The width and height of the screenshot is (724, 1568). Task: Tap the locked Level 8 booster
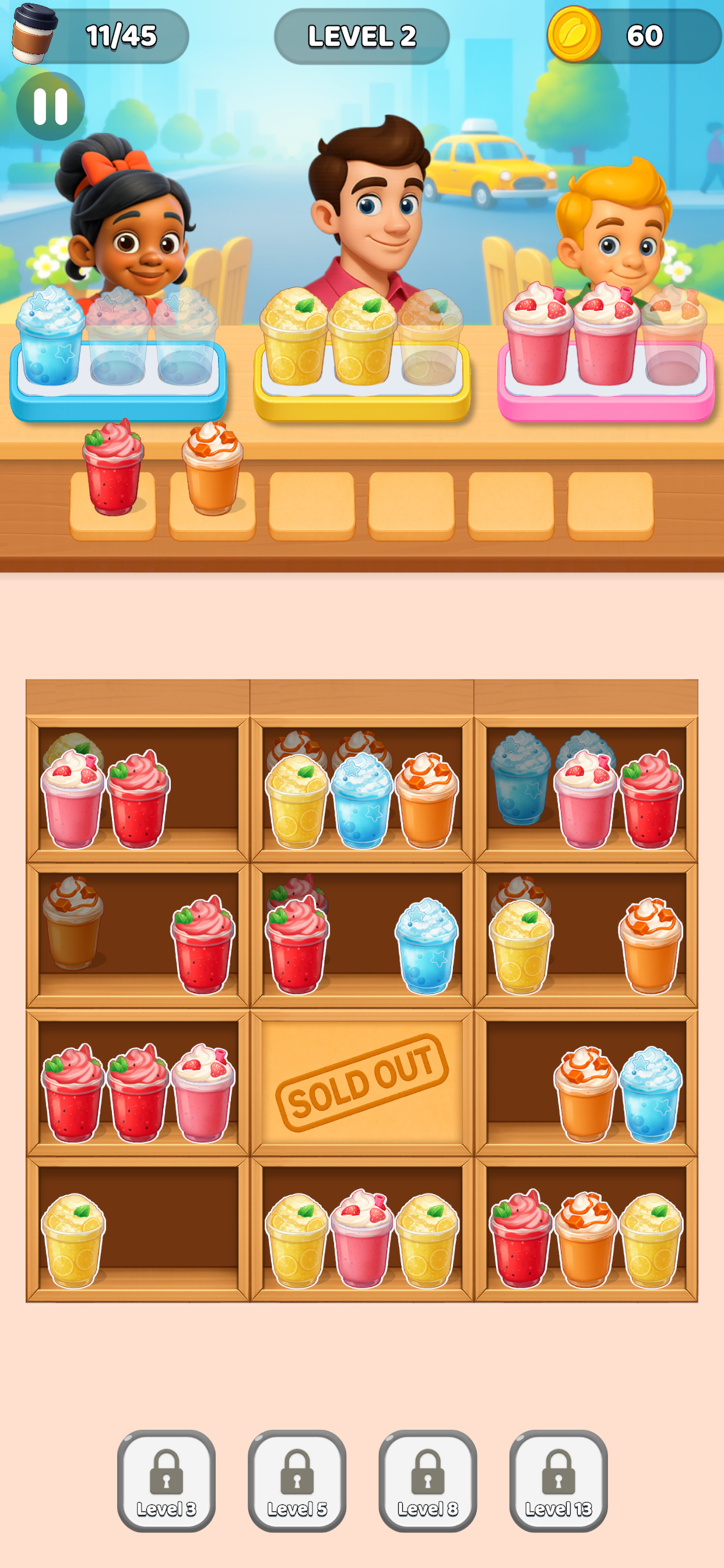(428, 1480)
